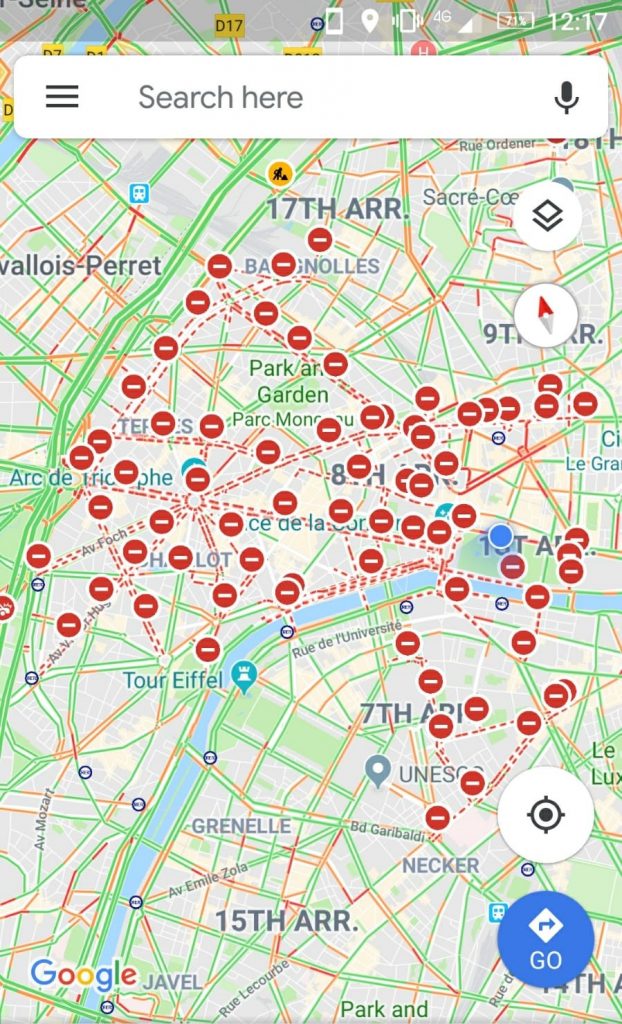This screenshot has width=622, height=1024.
Task: Open the hamburger menu
Action: (x=62, y=97)
